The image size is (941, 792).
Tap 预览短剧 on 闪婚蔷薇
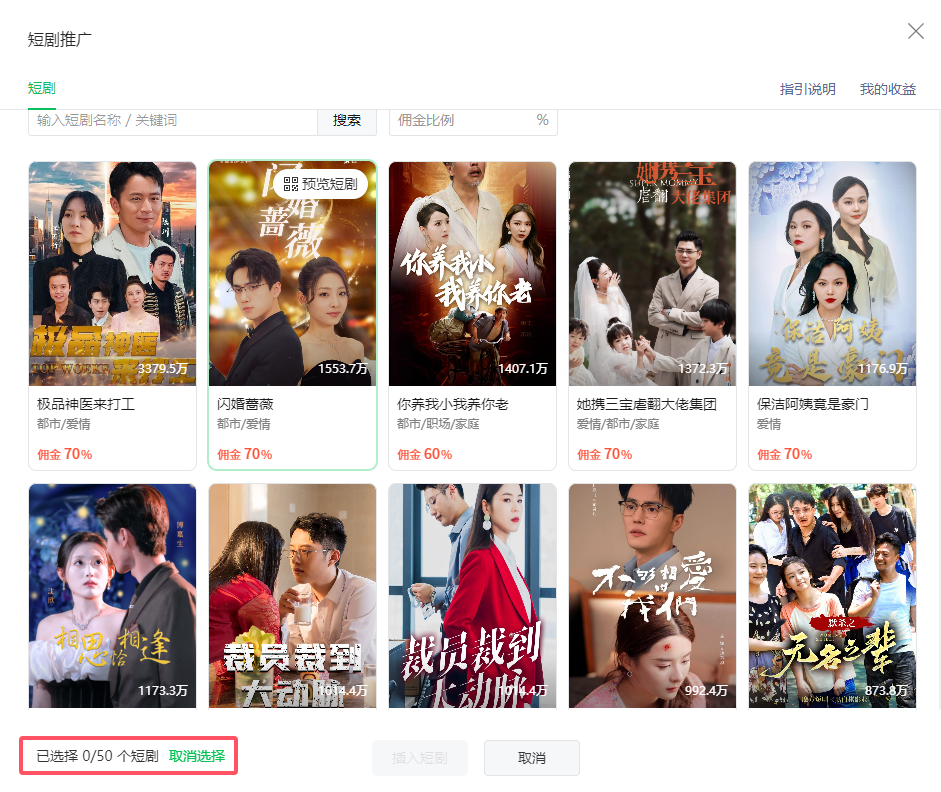320,184
